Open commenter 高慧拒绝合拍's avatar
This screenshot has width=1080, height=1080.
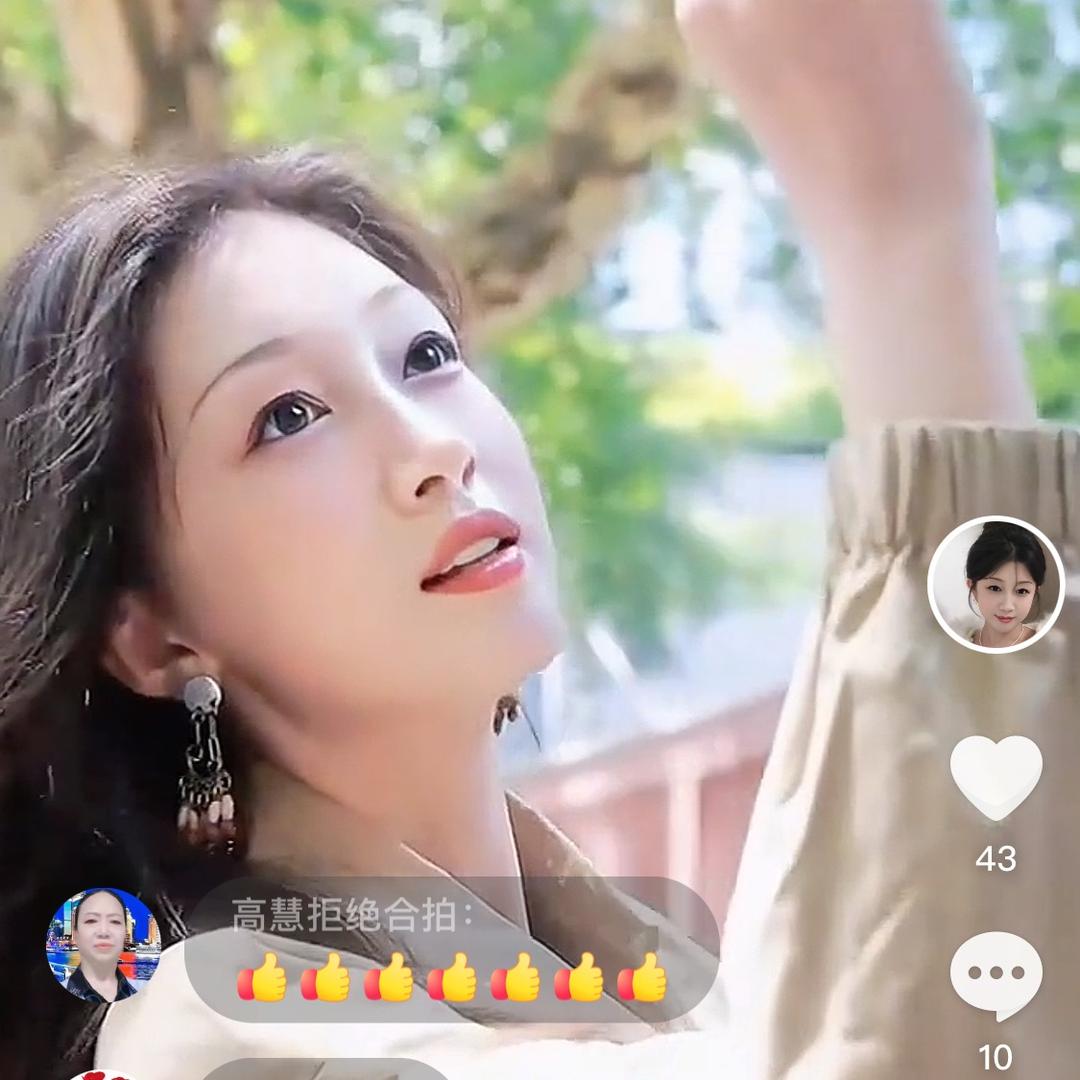click(103, 945)
